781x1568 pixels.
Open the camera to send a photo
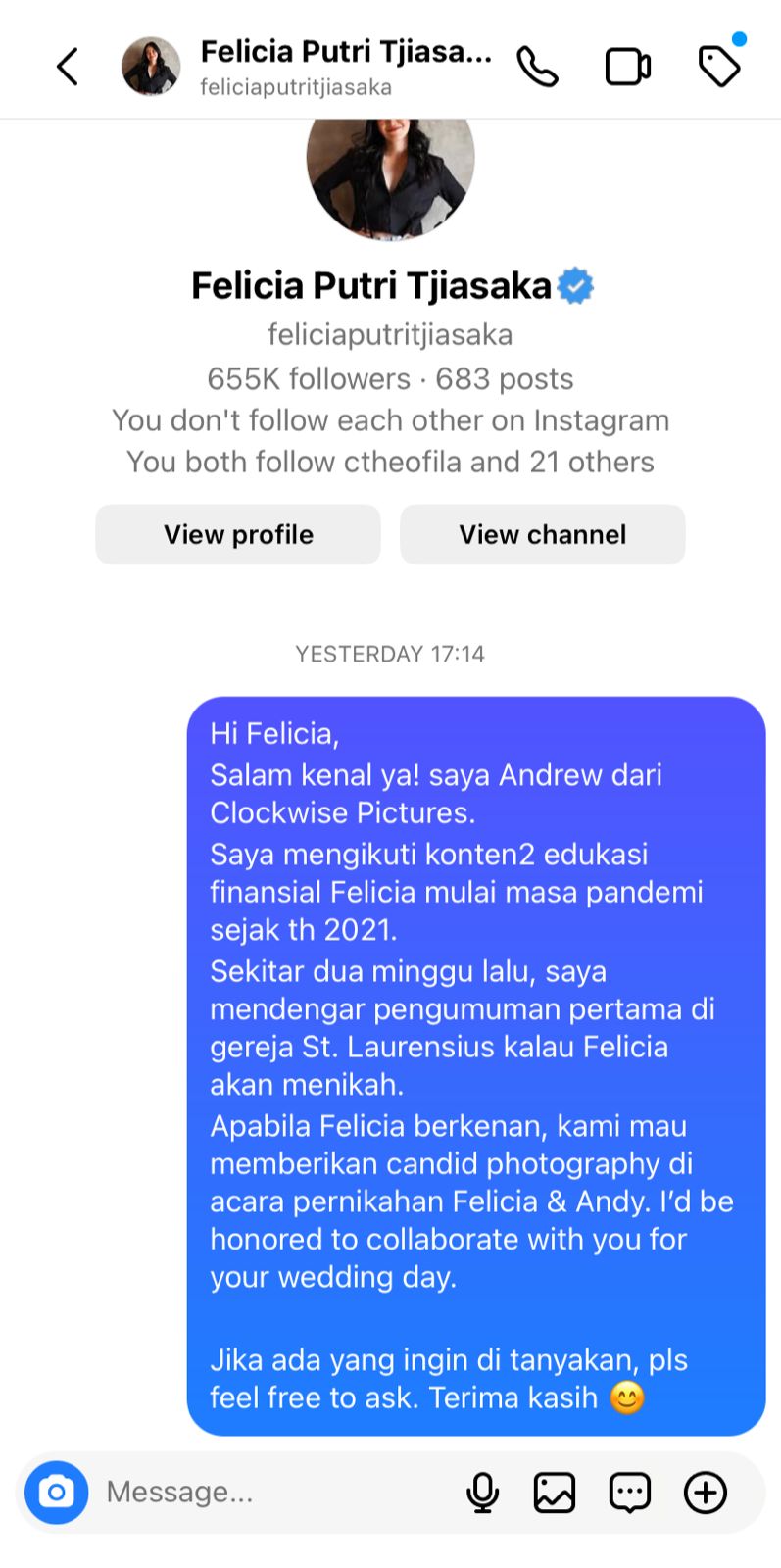pyautogui.click(x=57, y=1492)
